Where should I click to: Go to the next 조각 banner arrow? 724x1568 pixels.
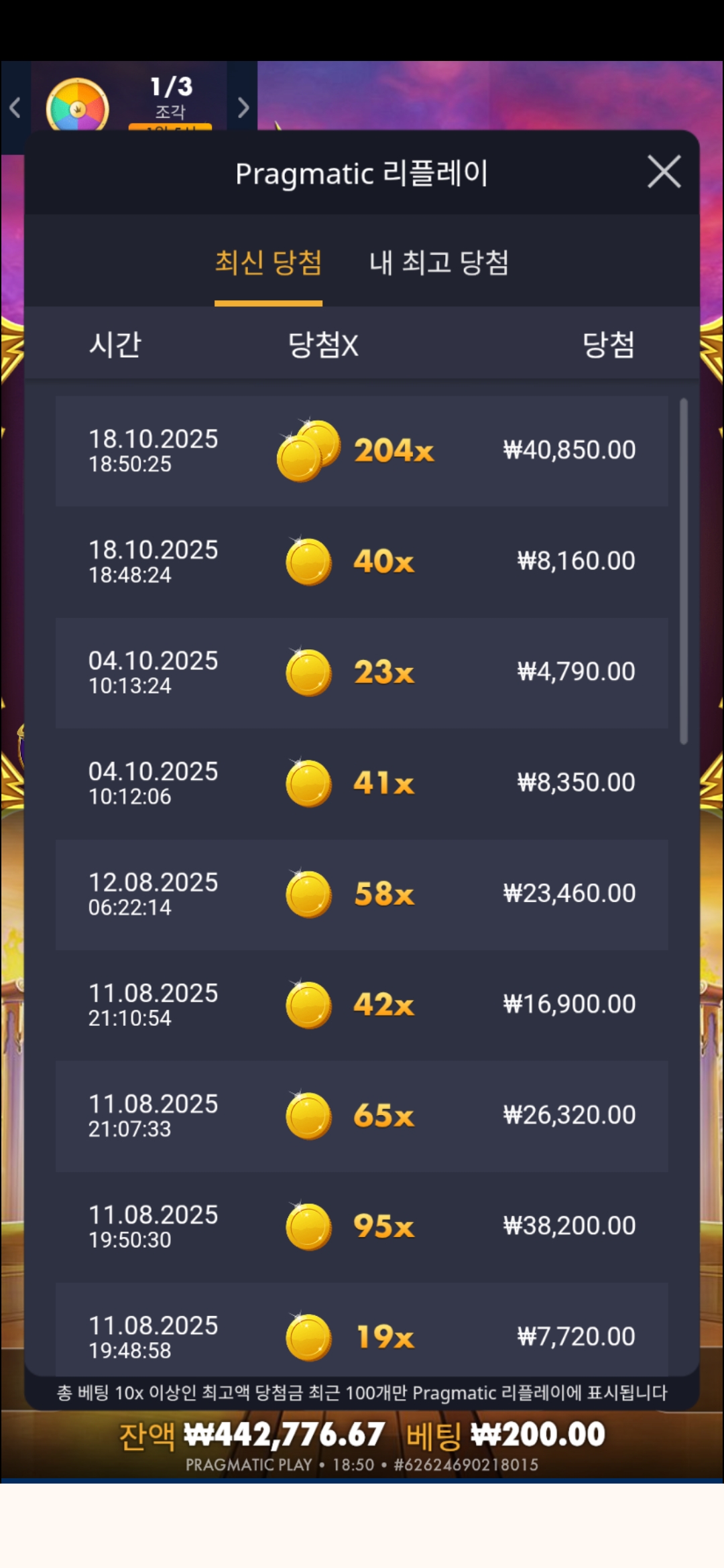pos(243,107)
